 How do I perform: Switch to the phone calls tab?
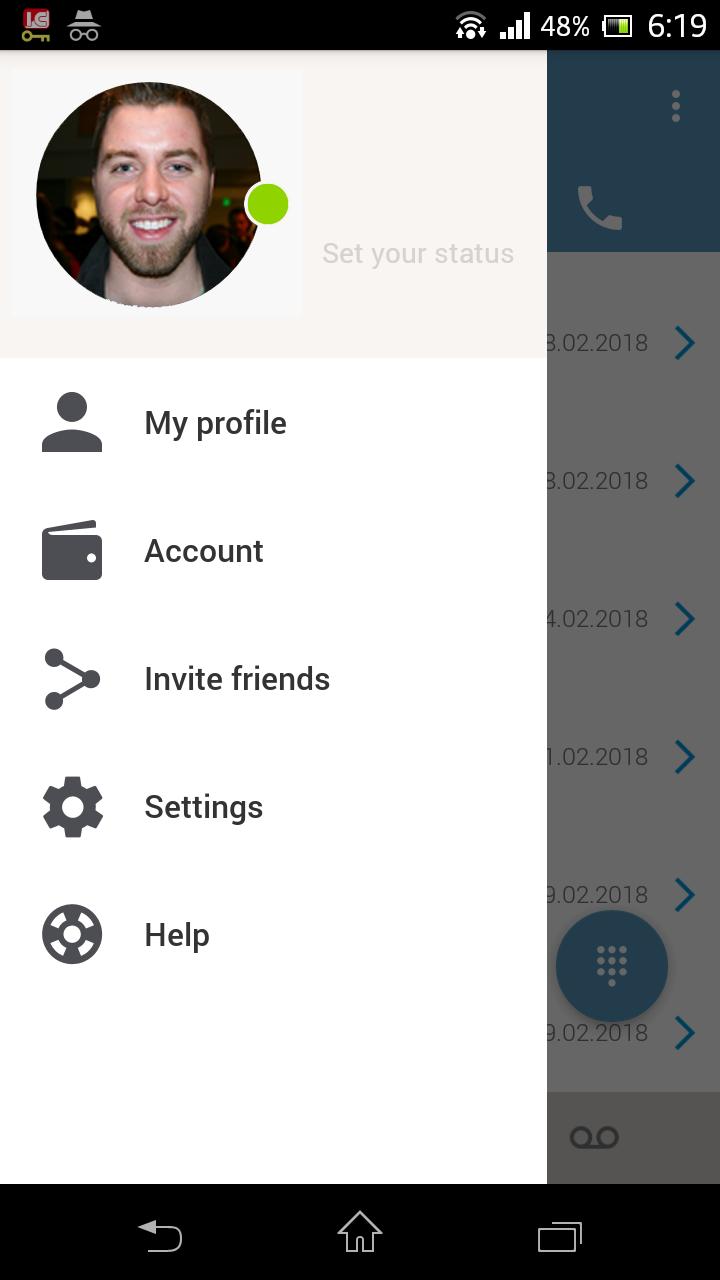tap(600, 208)
